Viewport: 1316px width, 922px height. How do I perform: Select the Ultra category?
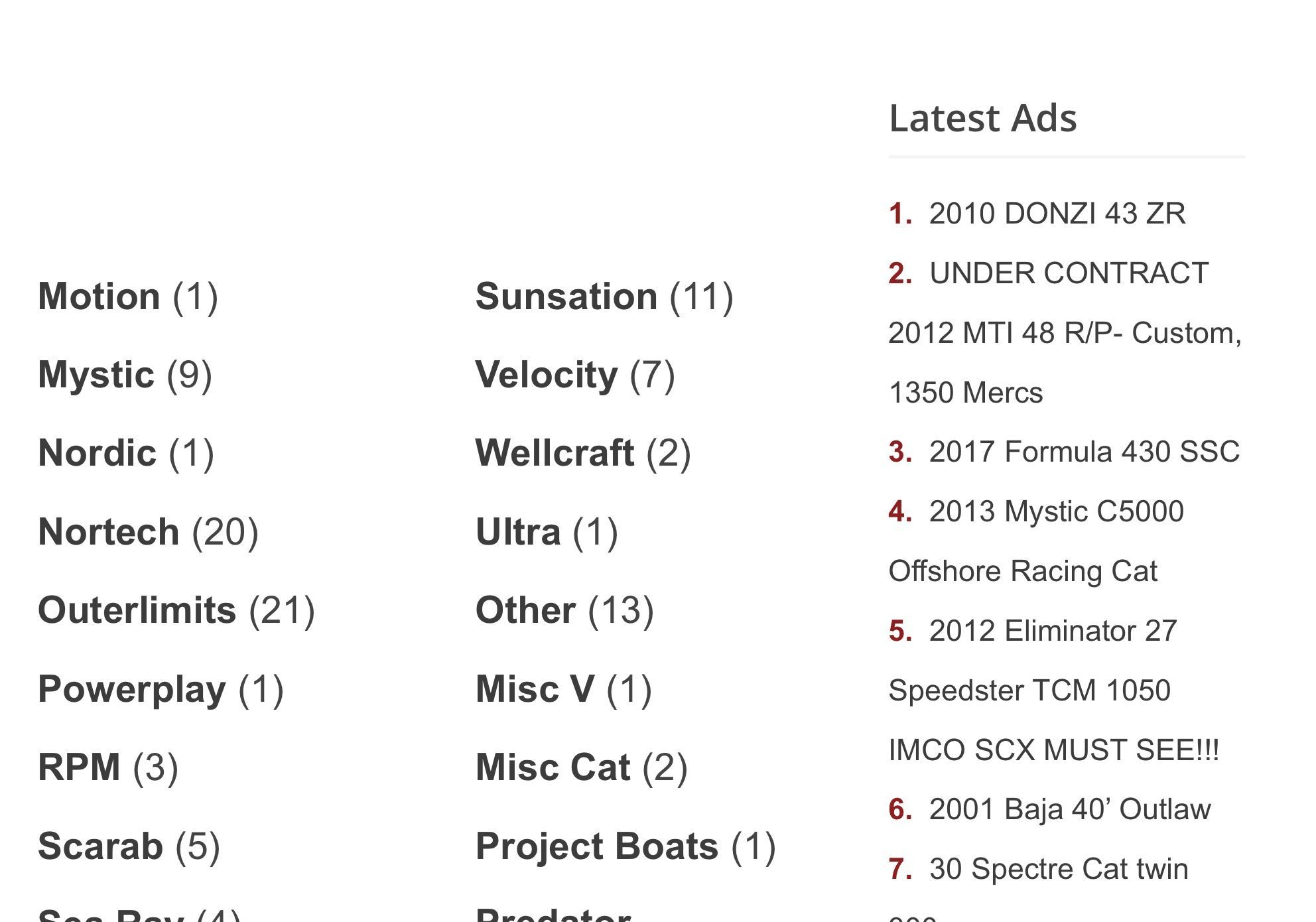(518, 532)
